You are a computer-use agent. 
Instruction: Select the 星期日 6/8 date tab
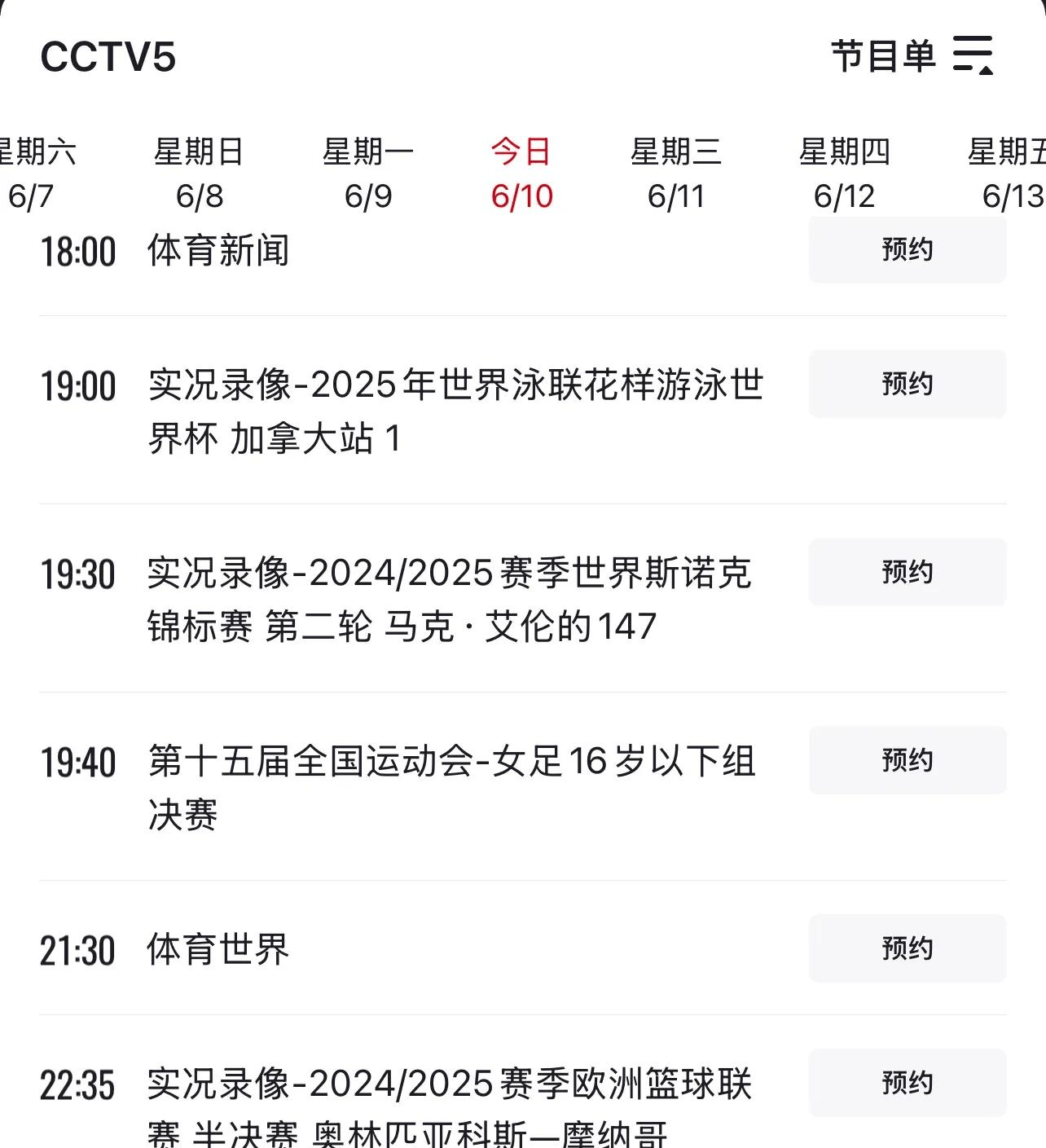pos(200,173)
